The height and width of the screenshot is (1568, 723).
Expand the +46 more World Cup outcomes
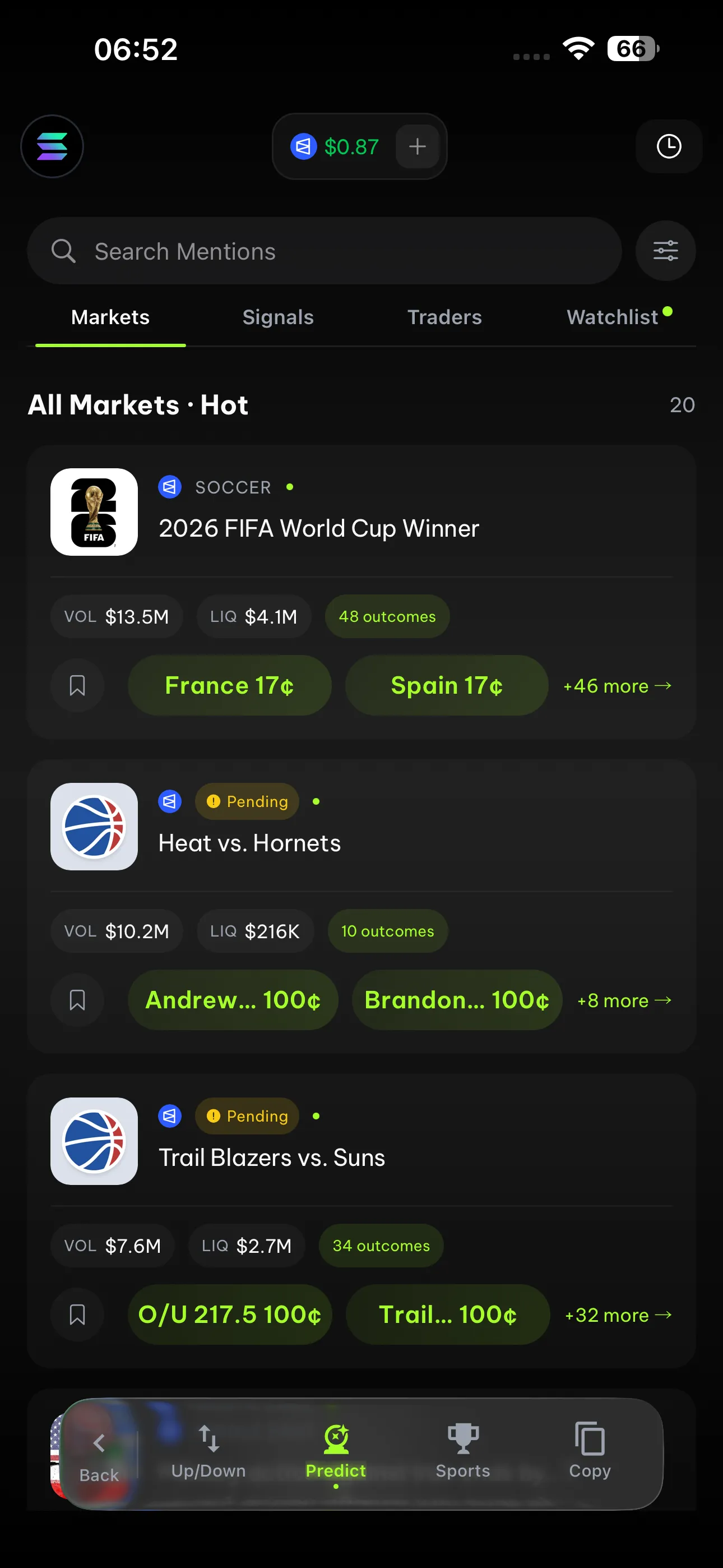[x=616, y=685]
